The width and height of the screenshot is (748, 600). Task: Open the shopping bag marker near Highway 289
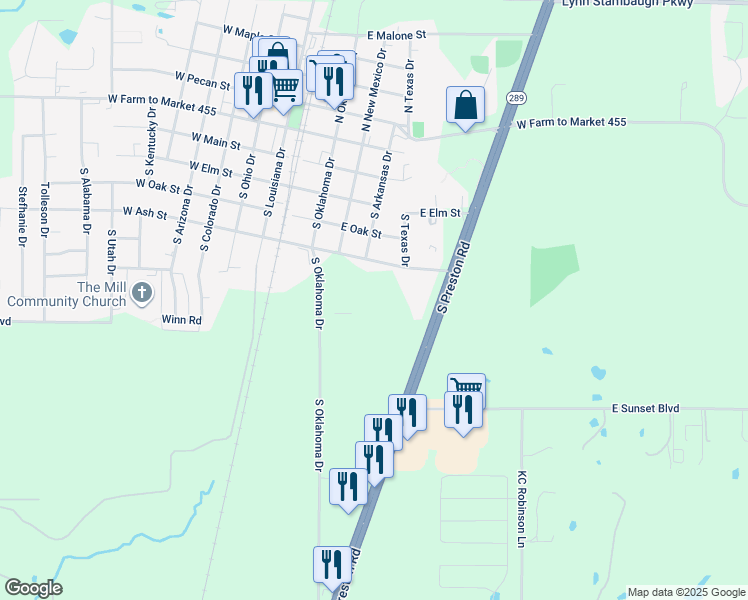click(x=466, y=106)
